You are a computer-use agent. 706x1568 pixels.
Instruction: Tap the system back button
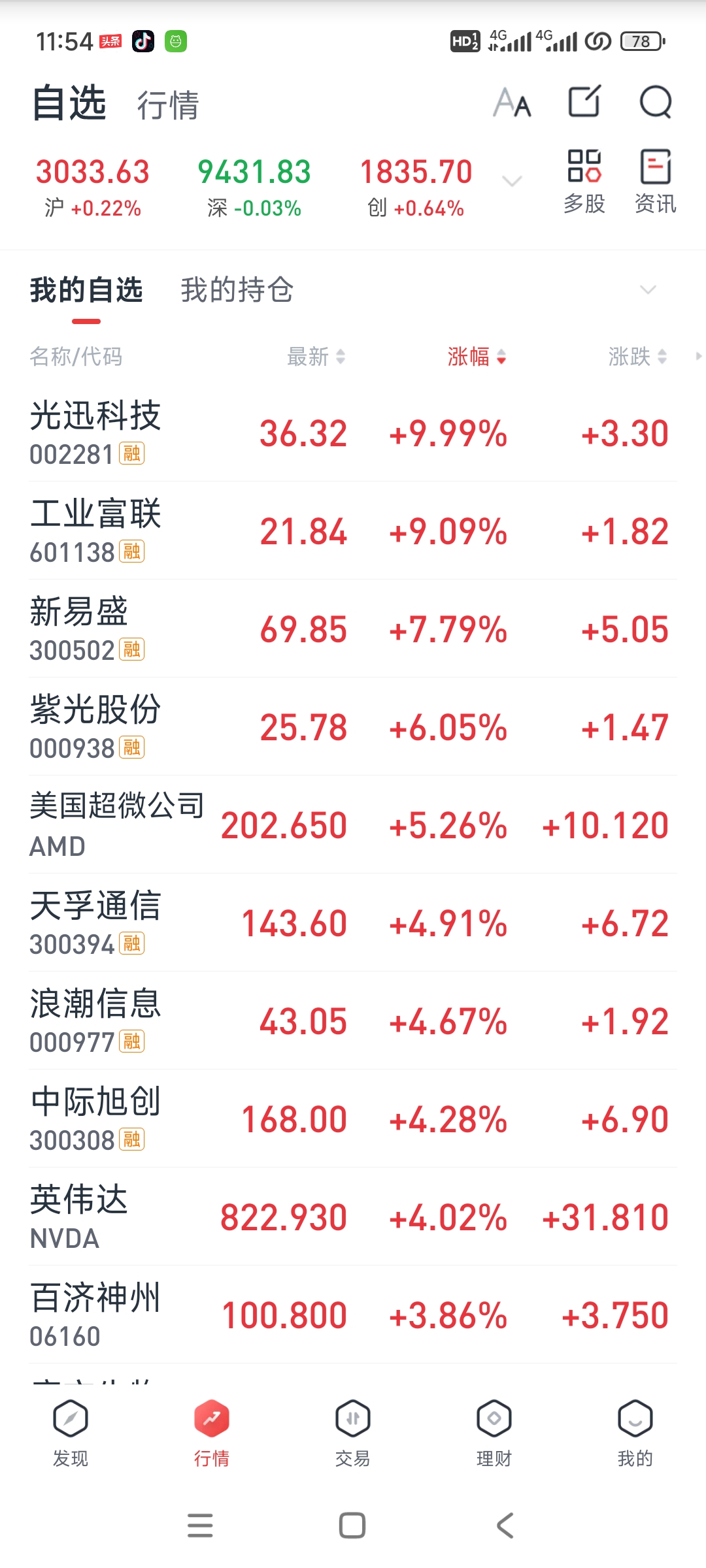pyautogui.click(x=505, y=1526)
